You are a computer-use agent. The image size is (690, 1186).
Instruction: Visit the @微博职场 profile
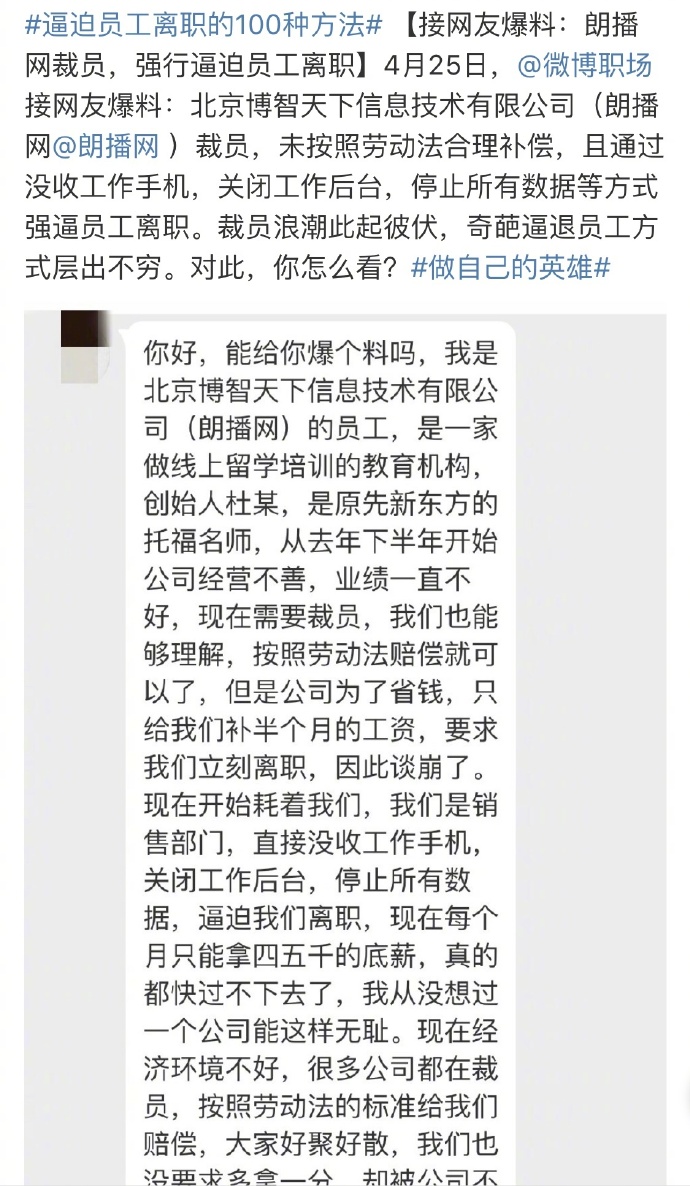585,66
